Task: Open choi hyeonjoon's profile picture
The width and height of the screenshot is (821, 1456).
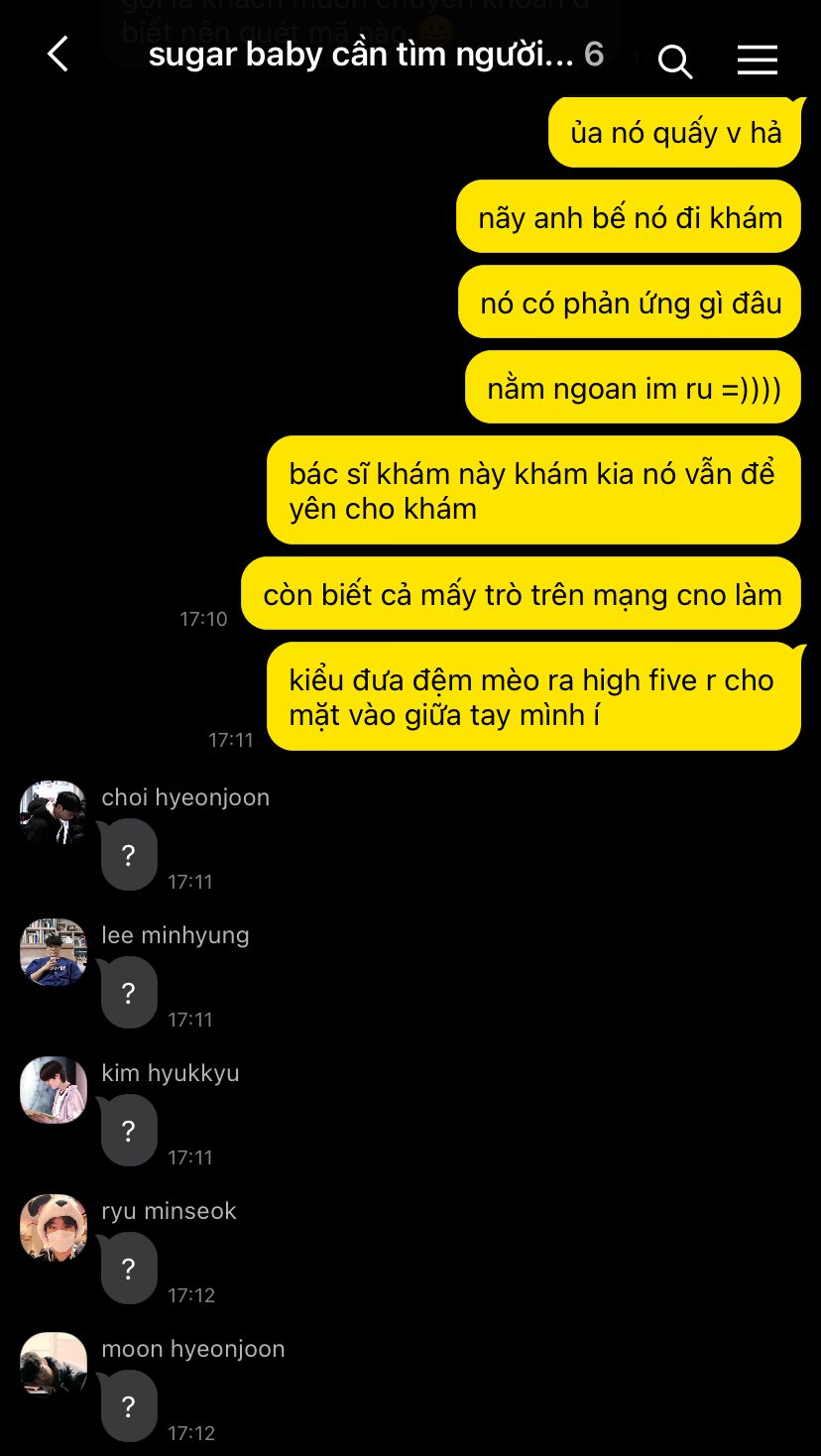Action: coord(54,813)
